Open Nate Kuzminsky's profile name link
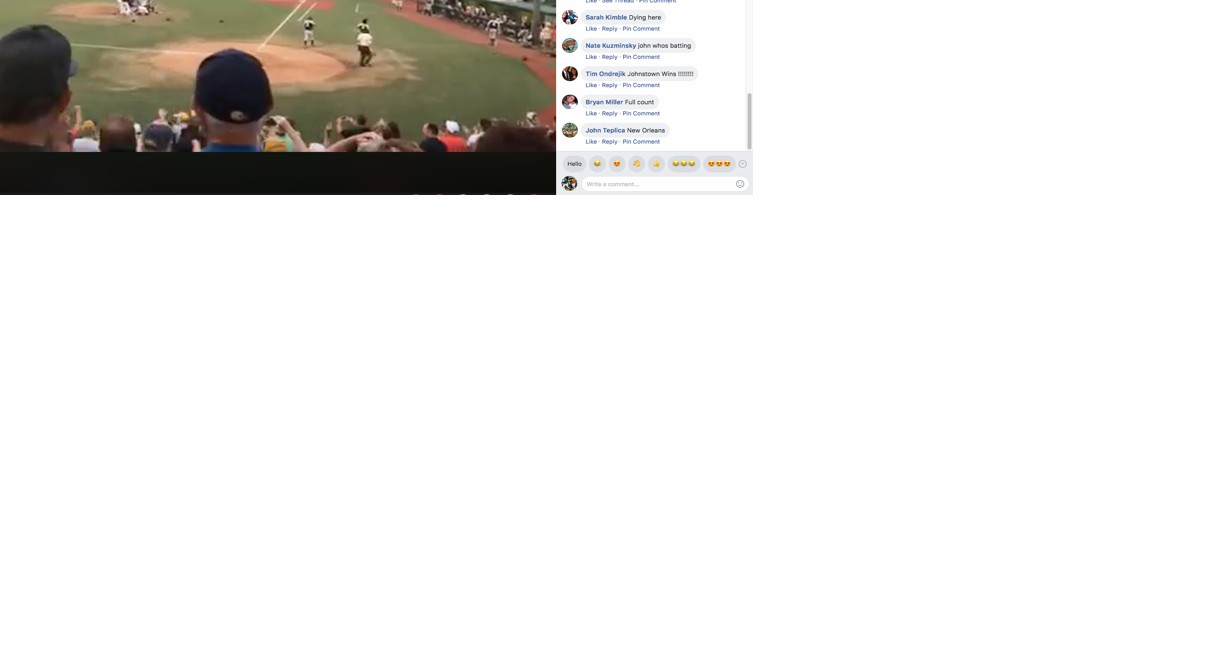 (x=610, y=46)
